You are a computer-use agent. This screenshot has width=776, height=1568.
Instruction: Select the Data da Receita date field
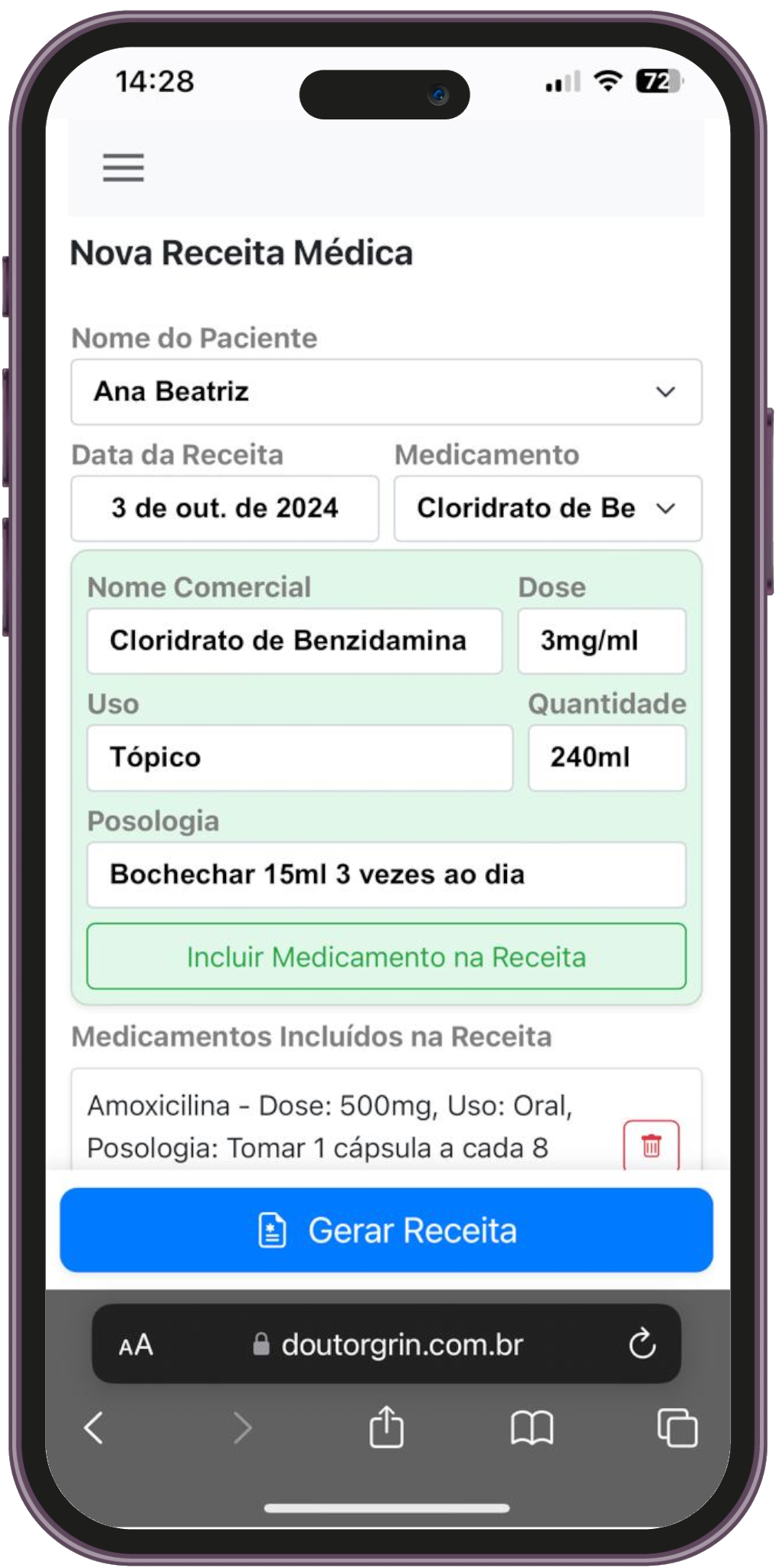pyautogui.click(x=224, y=508)
